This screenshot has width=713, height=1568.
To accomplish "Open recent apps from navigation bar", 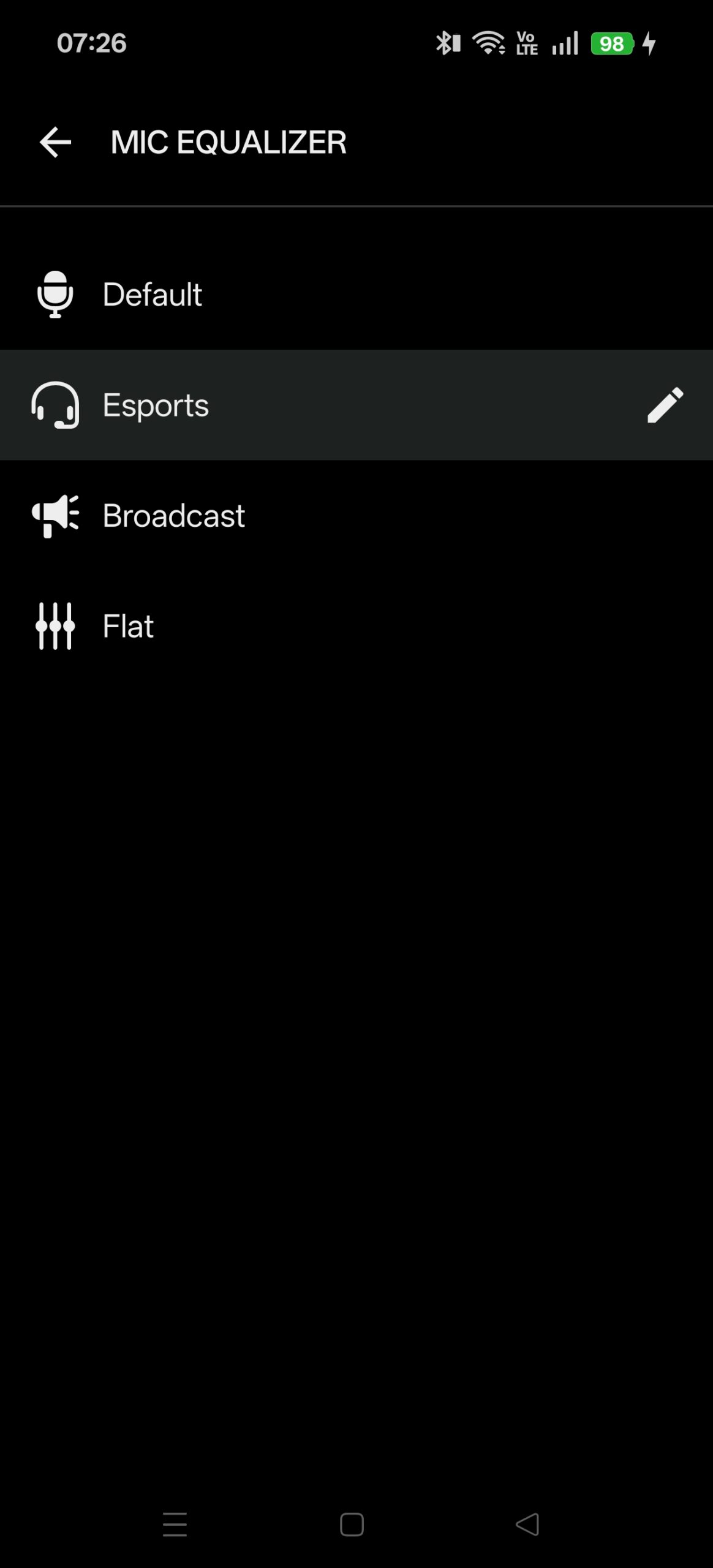I will point(175,1525).
